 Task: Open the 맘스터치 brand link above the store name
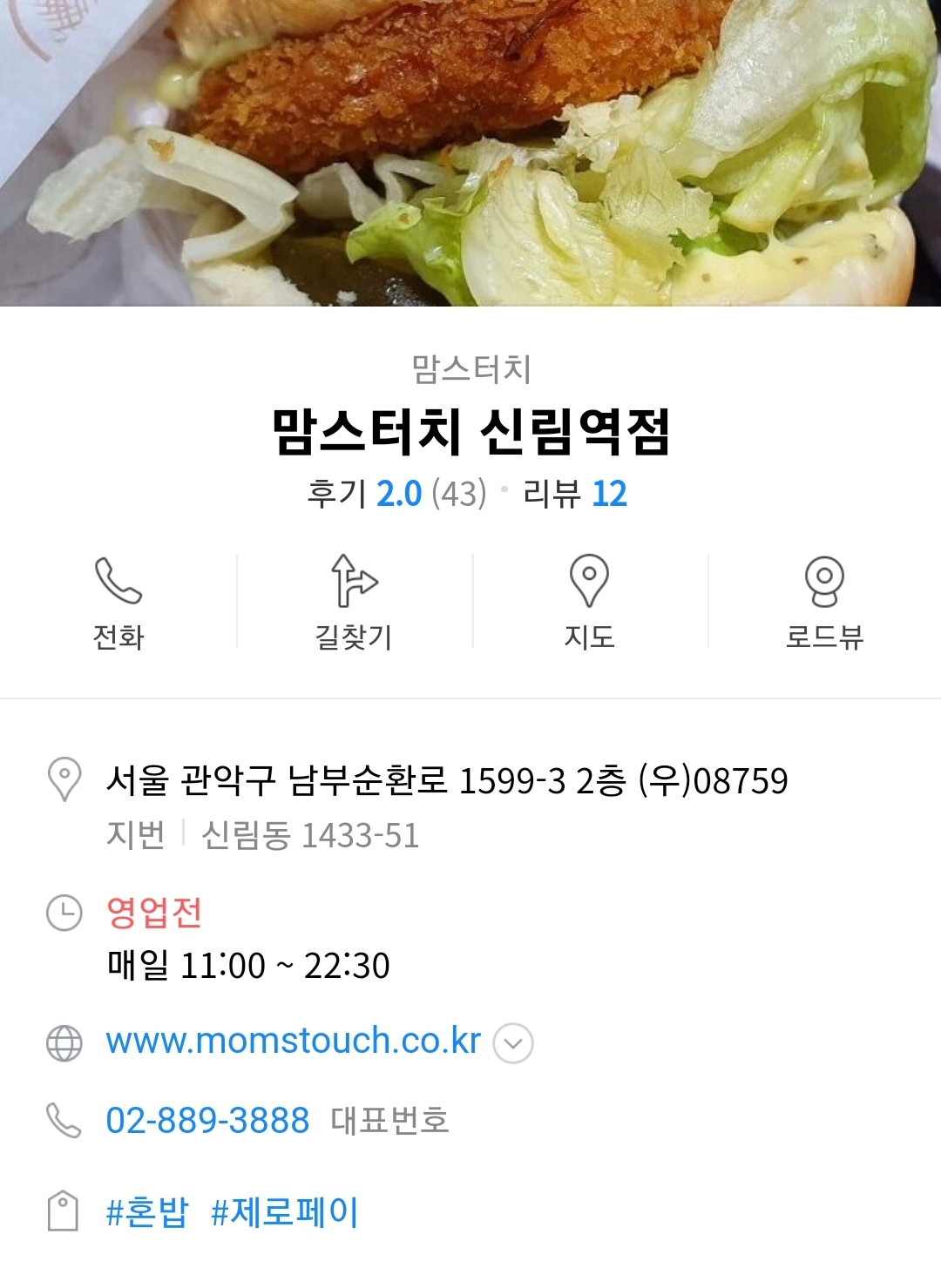470,369
